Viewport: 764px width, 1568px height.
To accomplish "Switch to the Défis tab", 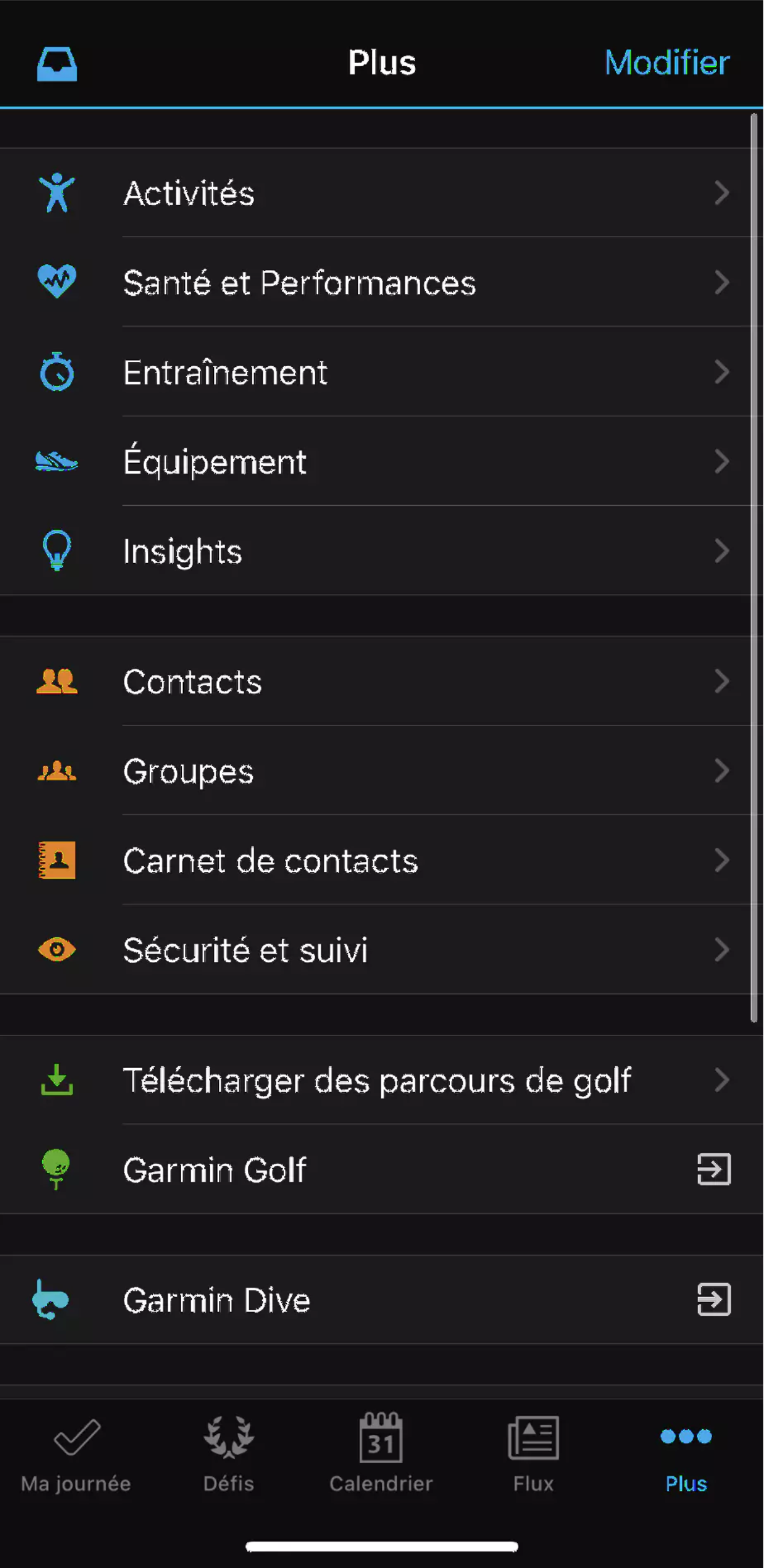I will click(229, 1453).
